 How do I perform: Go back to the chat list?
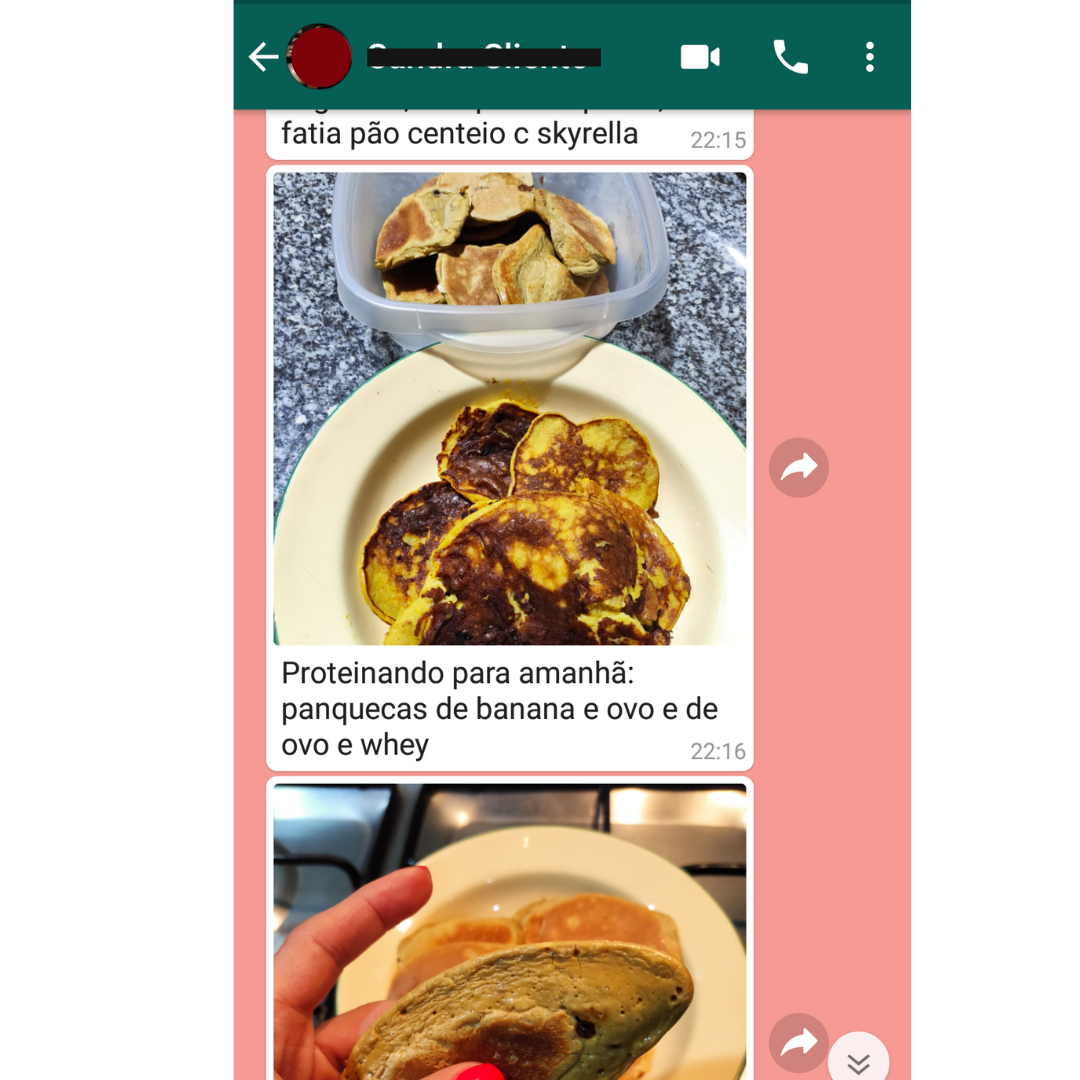point(263,57)
